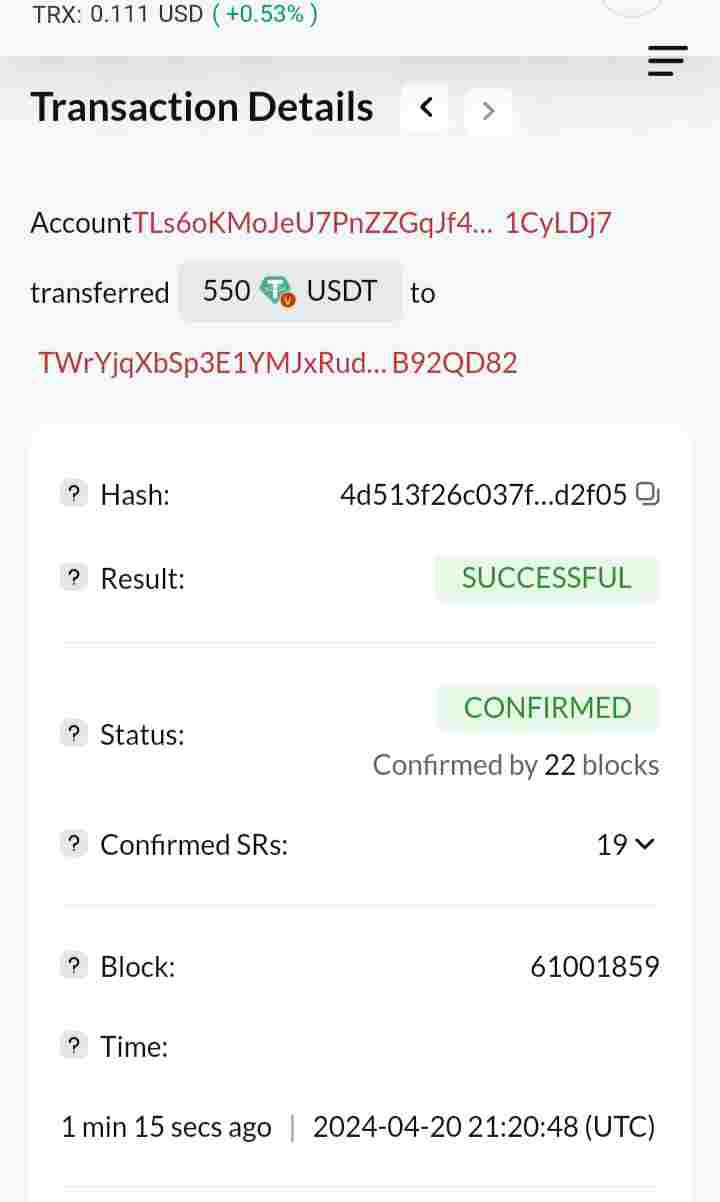Show help for Block
Image resolution: width=720 pixels, height=1202 pixels.
click(74, 966)
